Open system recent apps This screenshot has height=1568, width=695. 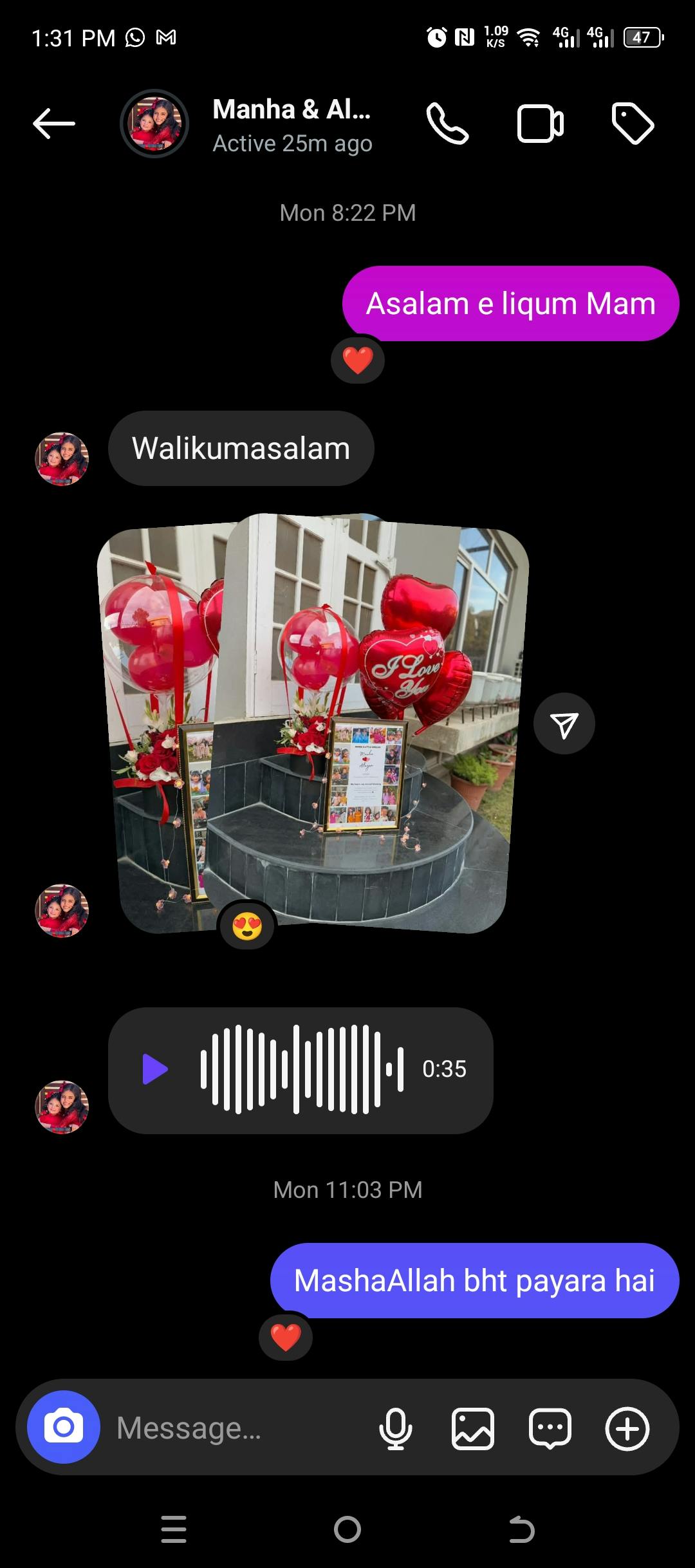174,1529
